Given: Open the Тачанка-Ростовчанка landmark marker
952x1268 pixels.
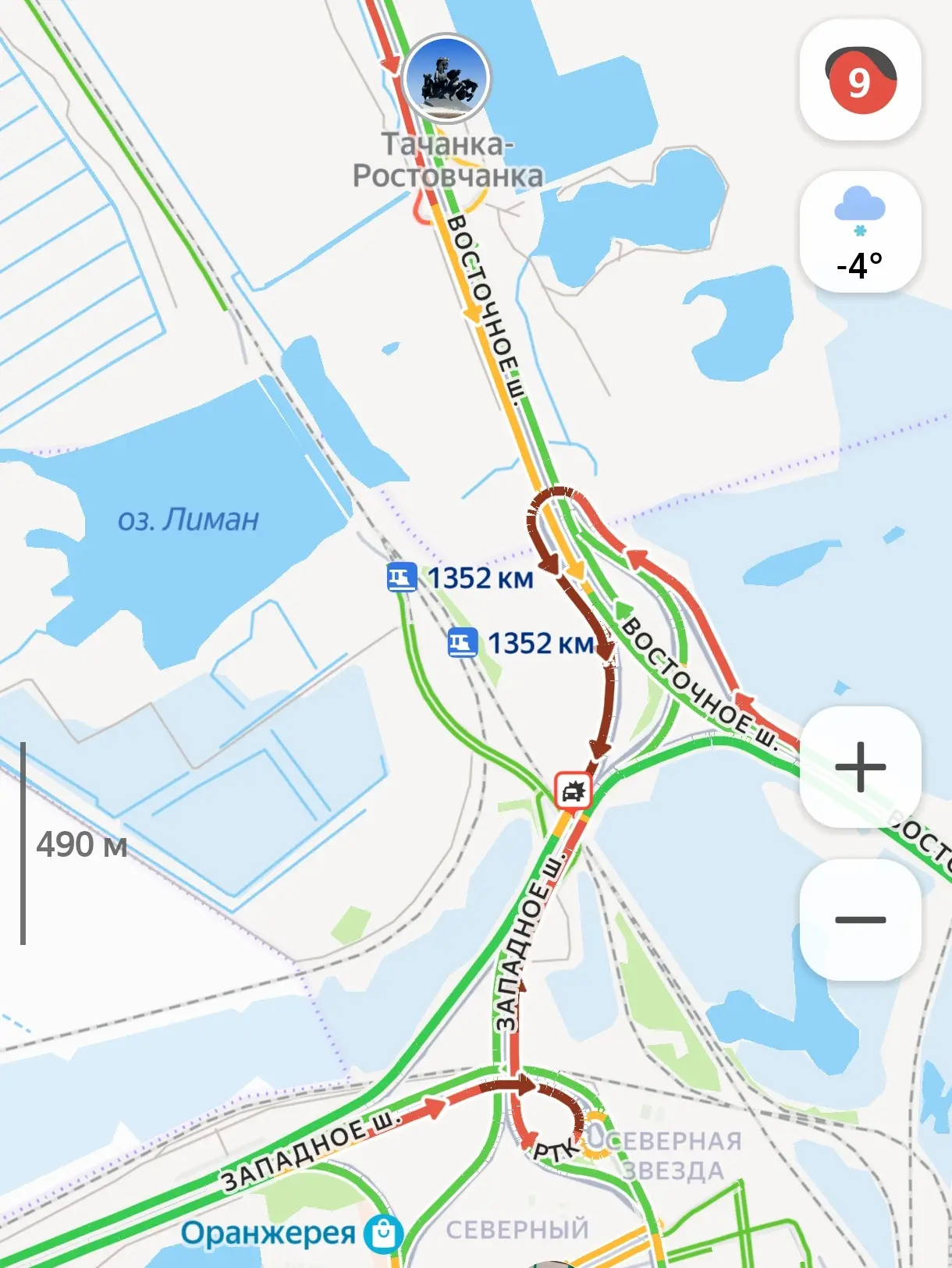Looking at the screenshot, I should (446, 78).
